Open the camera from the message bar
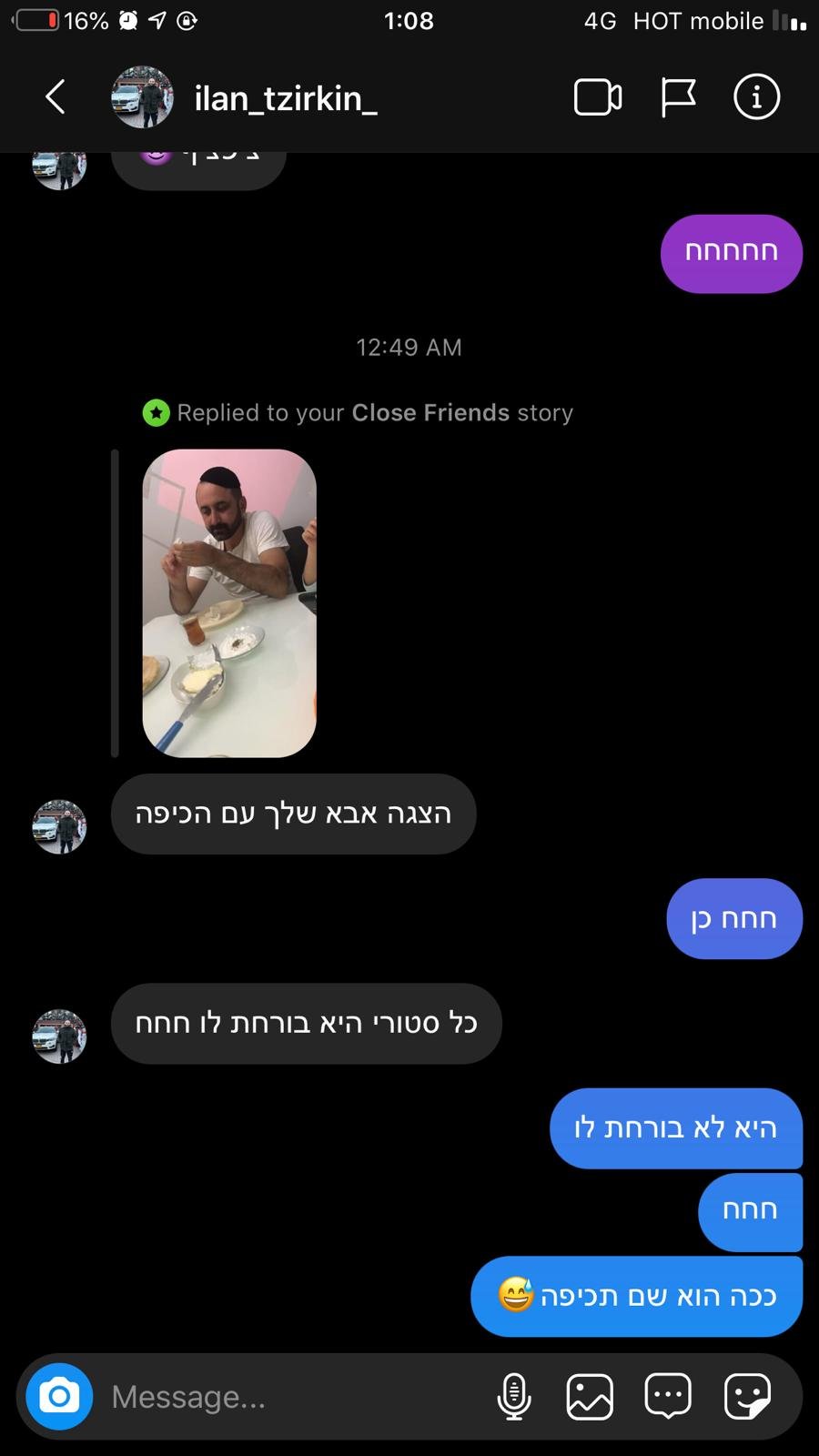This screenshot has width=819, height=1456. point(59,1396)
